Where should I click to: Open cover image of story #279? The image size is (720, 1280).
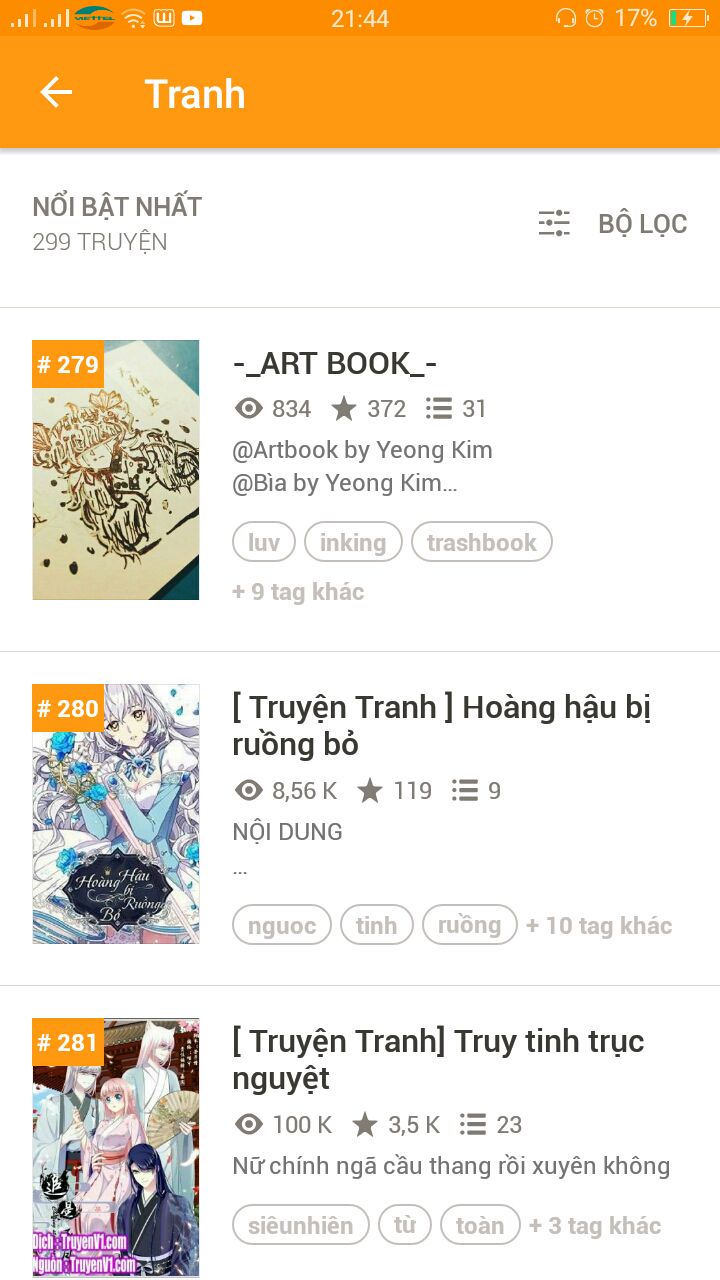pyautogui.click(x=116, y=470)
